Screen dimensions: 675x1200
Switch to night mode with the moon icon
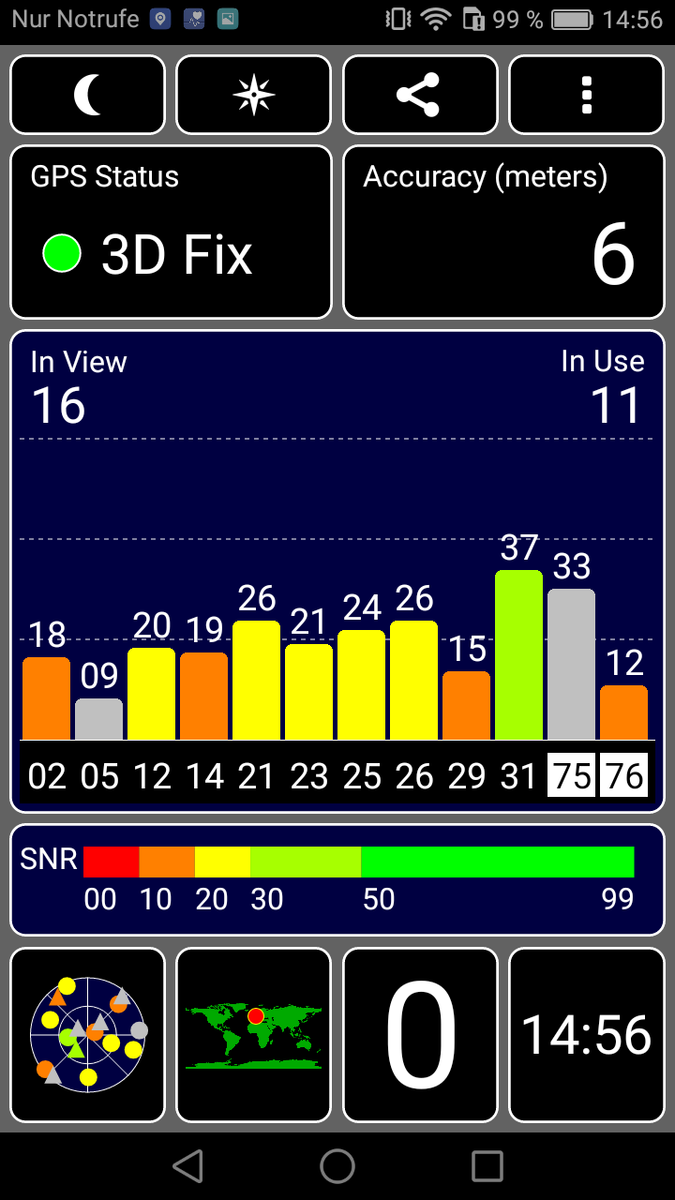(x=87, y=95)
